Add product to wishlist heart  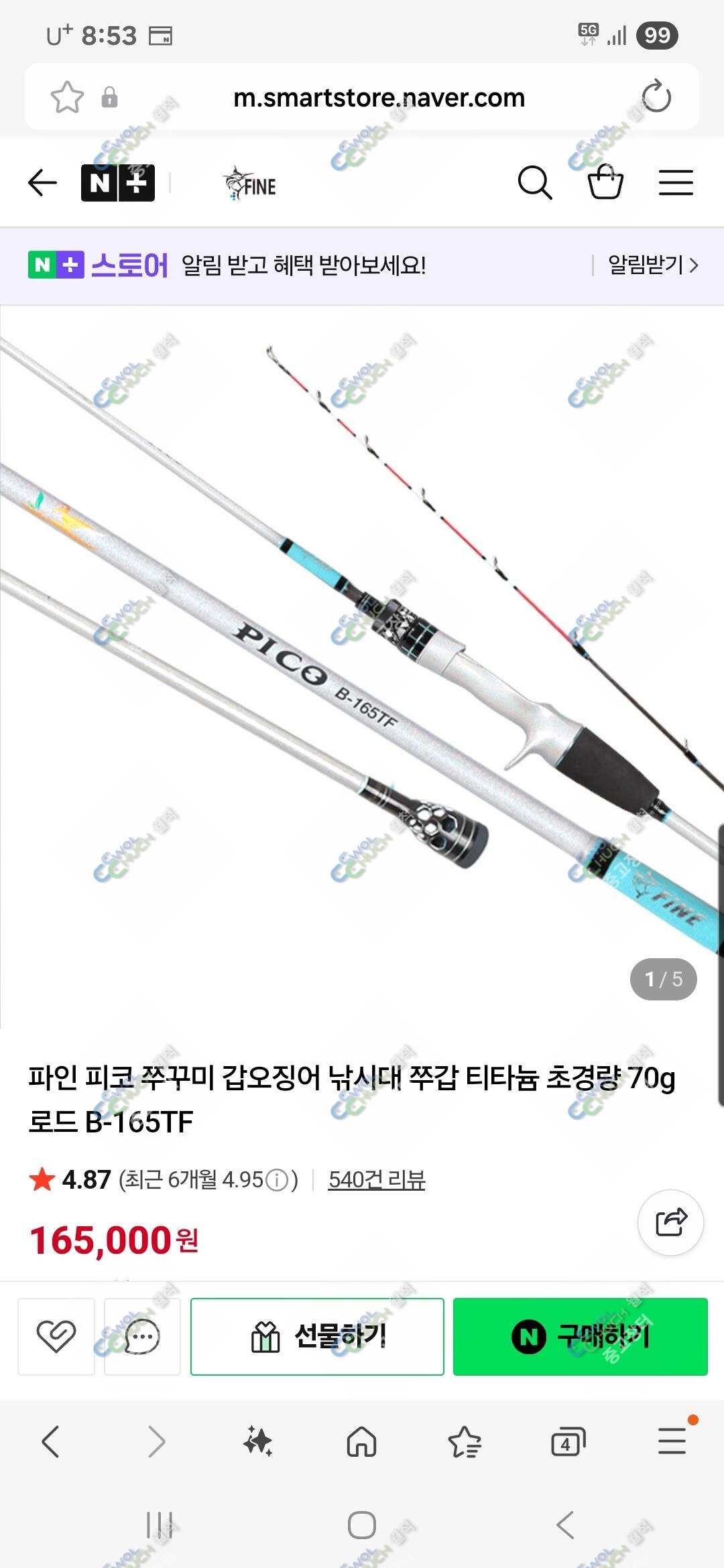click(56, 1336)
